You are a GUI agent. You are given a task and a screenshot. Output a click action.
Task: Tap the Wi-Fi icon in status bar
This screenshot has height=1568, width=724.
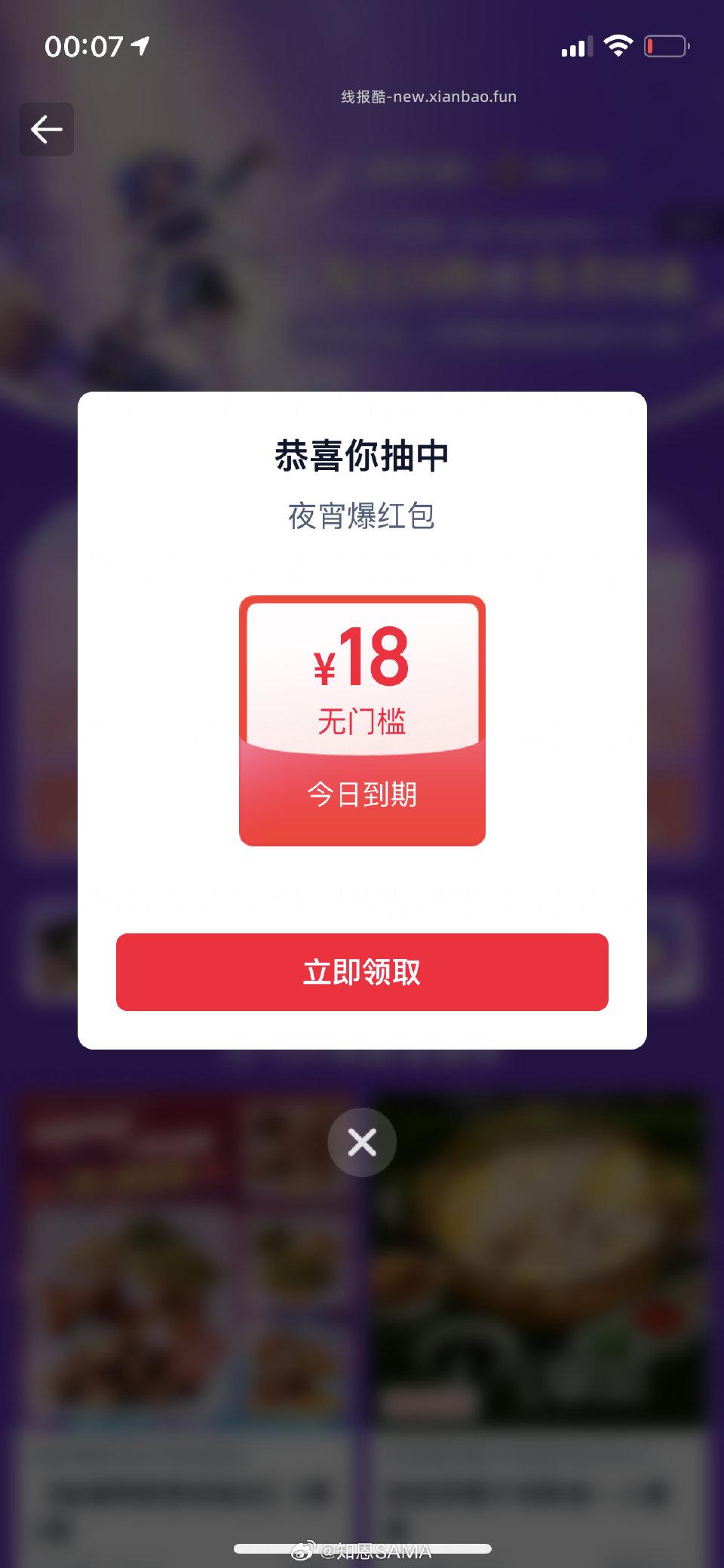point(618,47)
